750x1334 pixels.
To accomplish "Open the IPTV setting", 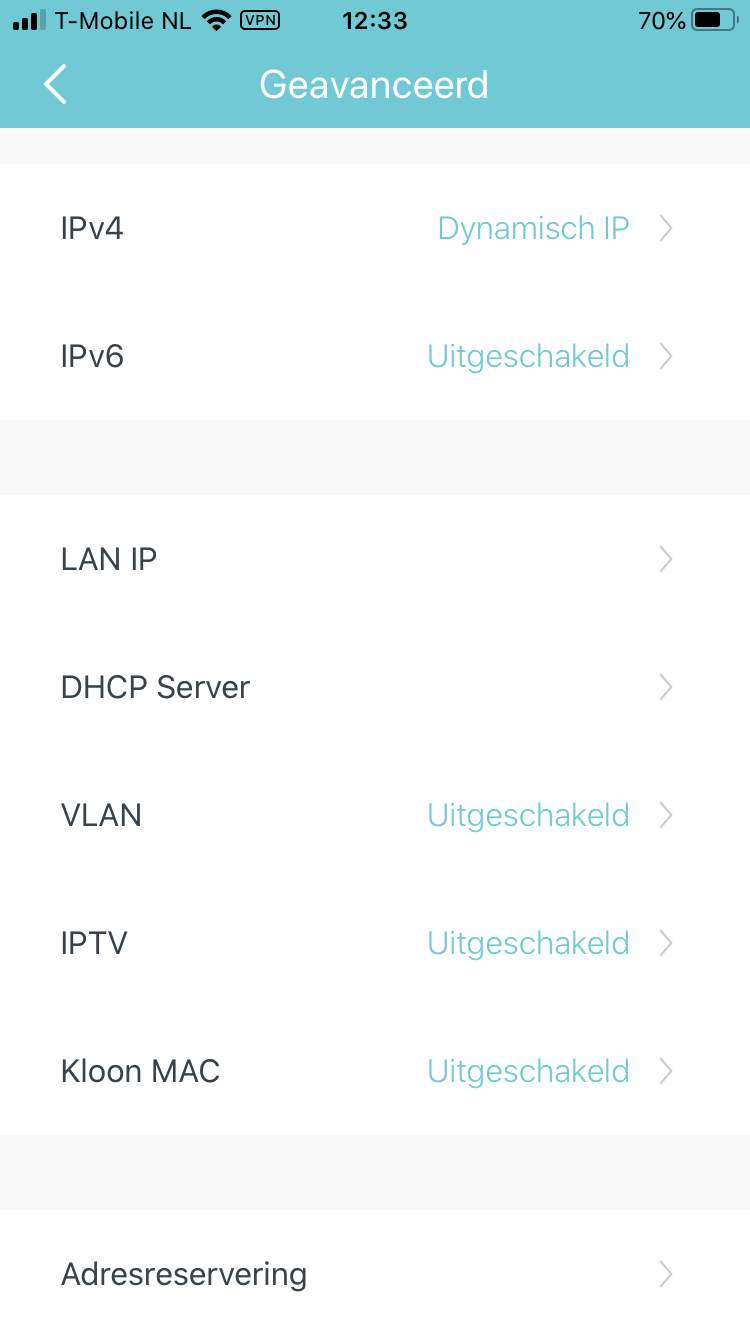I will pos(374,944).
